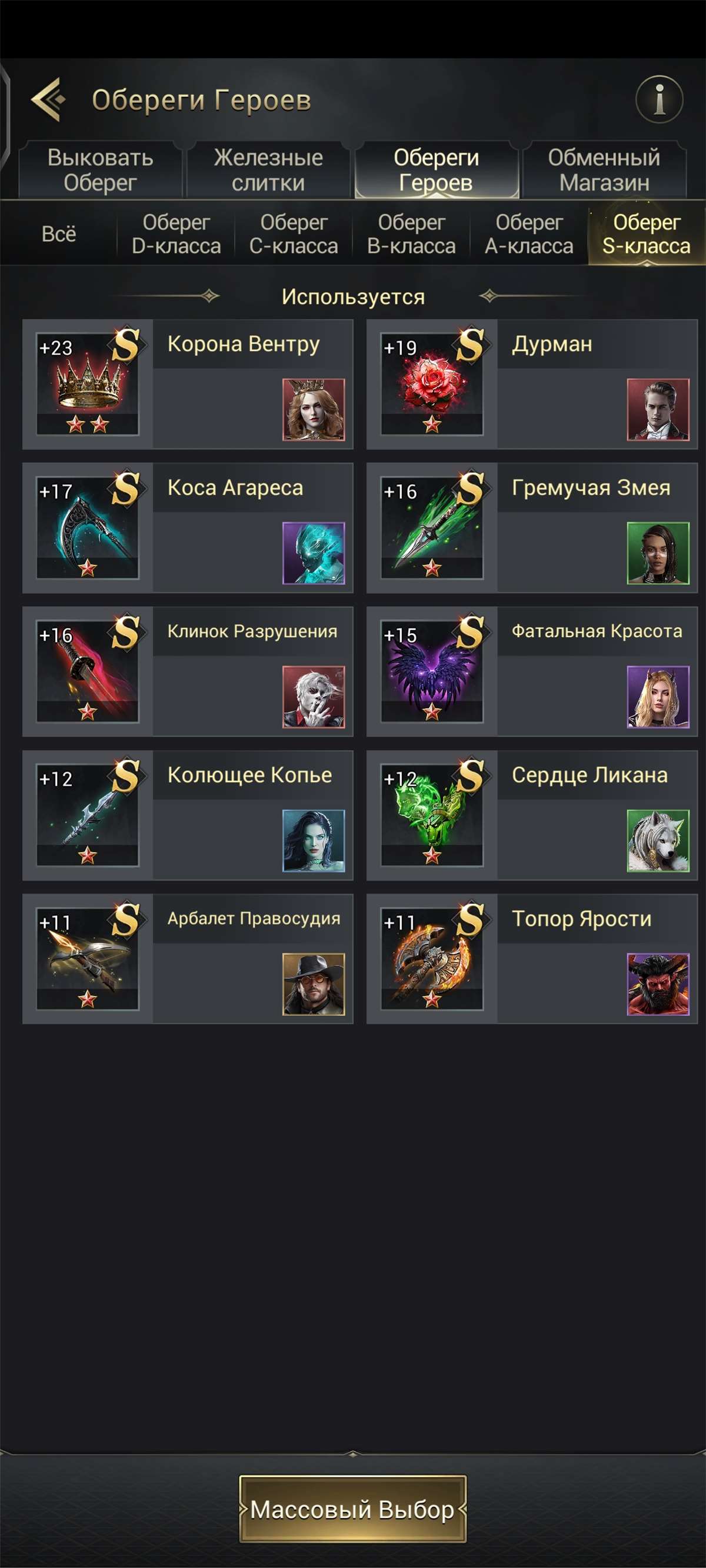
Task: Open the Гремучая Змея card
Action: pos(532,528)
